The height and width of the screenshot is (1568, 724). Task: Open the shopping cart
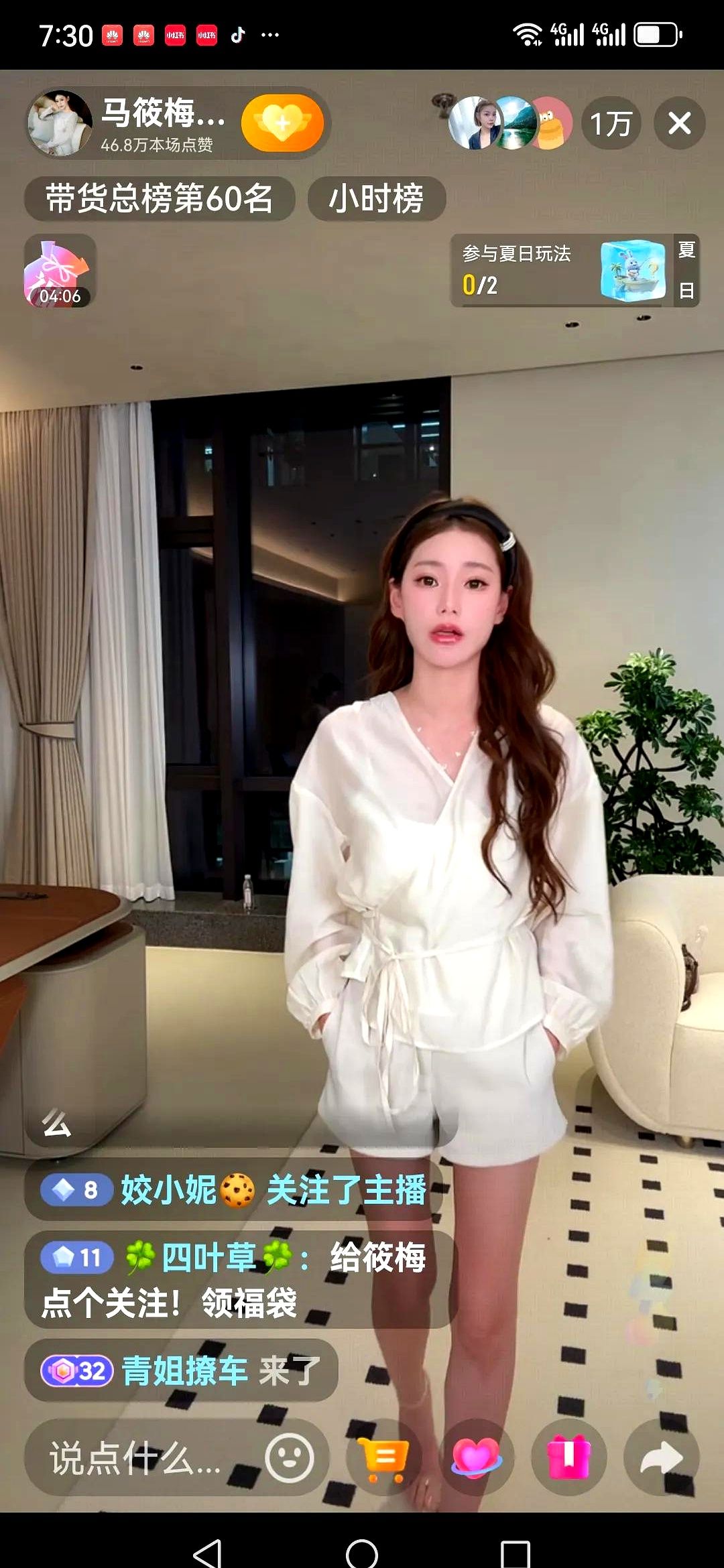click(x=383, y=1457)
